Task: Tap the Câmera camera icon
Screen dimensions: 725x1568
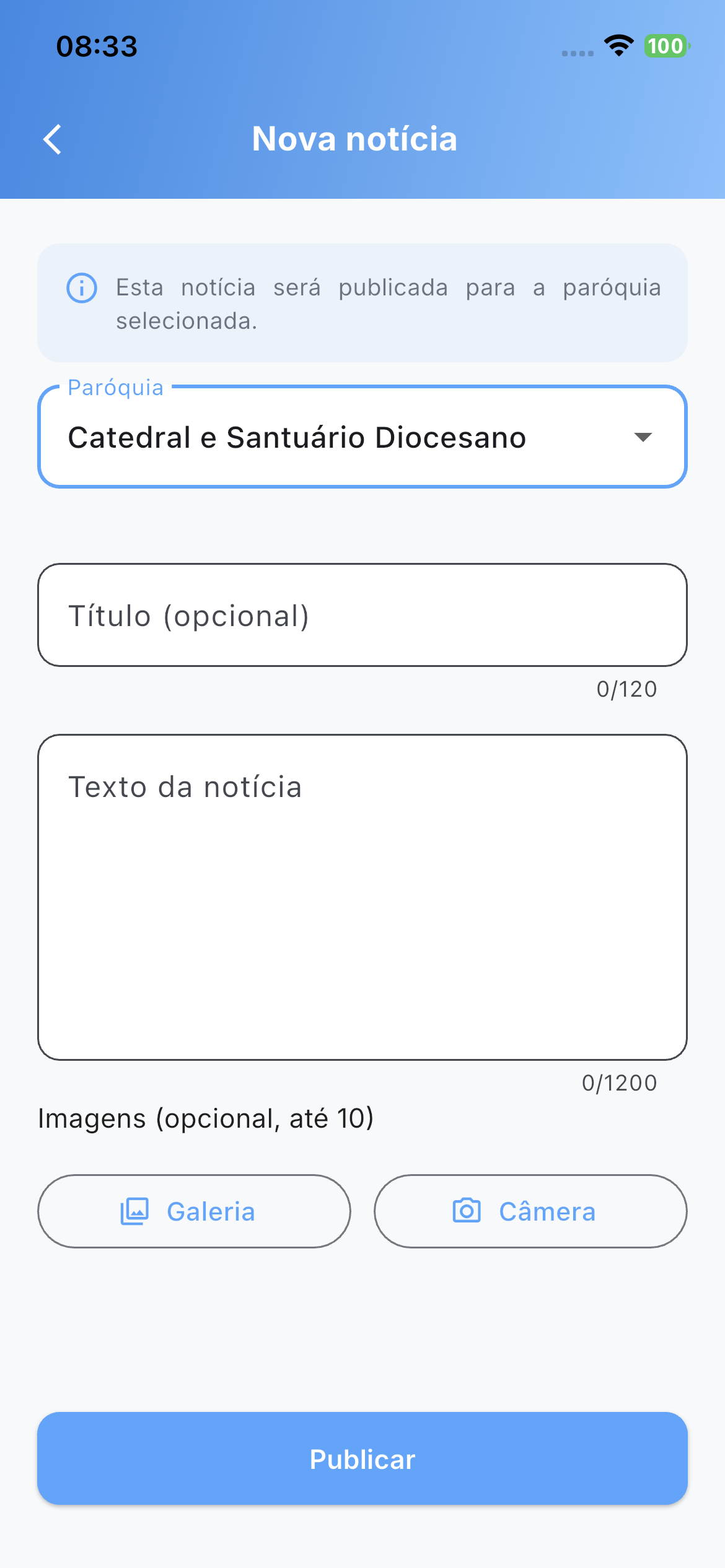Action: pos(467,1211)
